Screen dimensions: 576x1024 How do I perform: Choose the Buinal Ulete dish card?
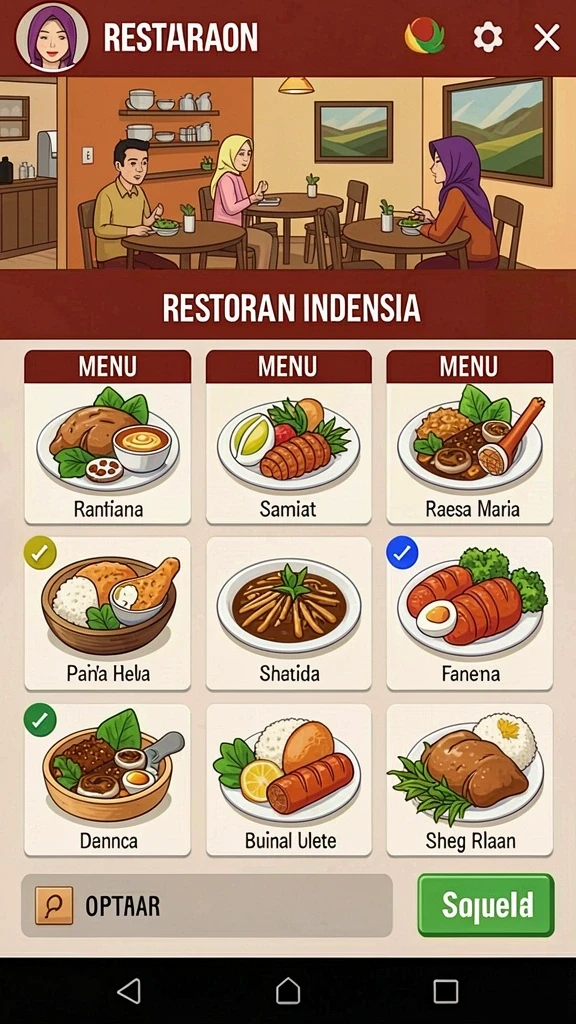point(288,780)
